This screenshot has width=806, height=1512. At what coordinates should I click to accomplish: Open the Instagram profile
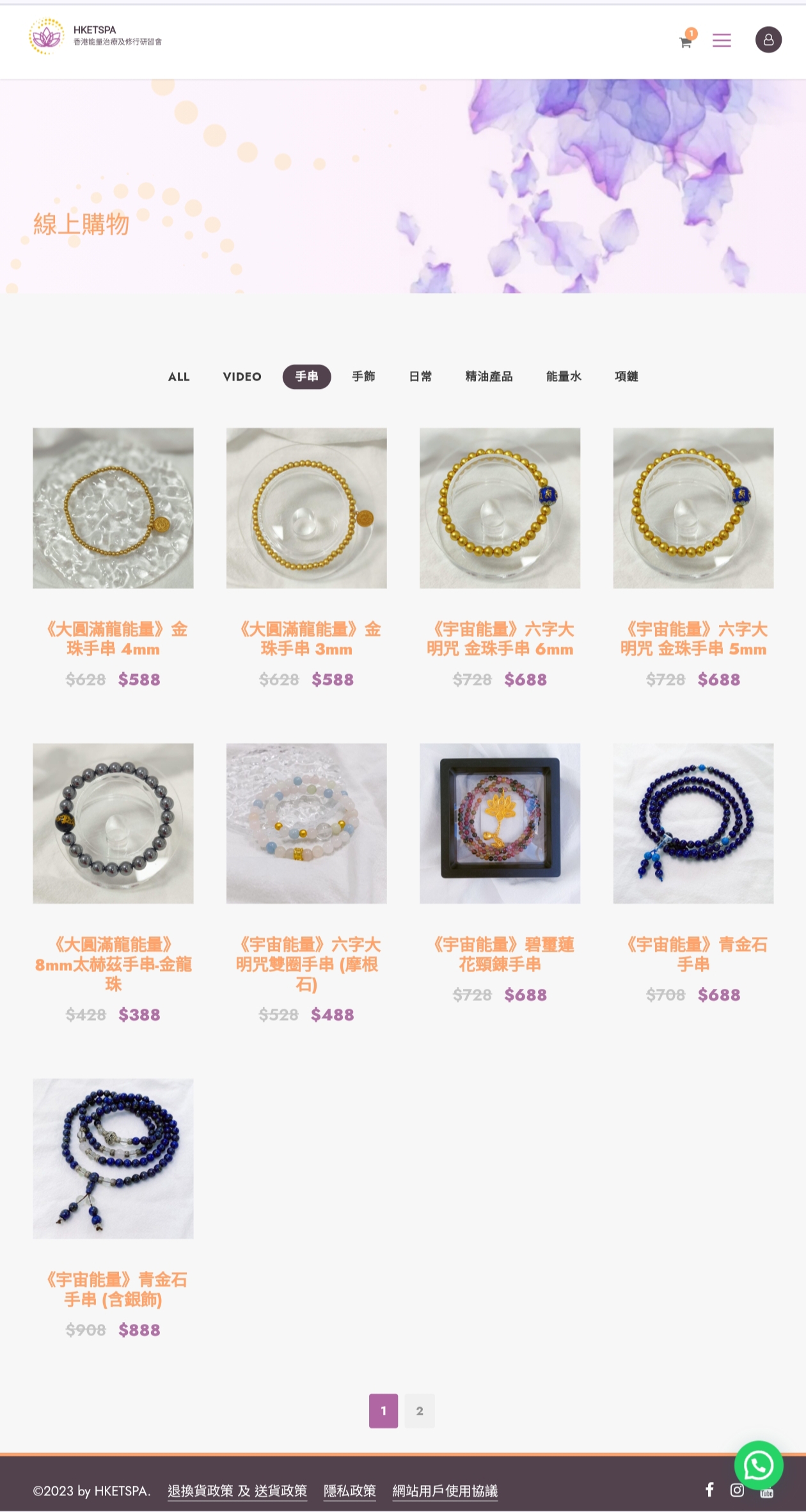click(737, 1490)
